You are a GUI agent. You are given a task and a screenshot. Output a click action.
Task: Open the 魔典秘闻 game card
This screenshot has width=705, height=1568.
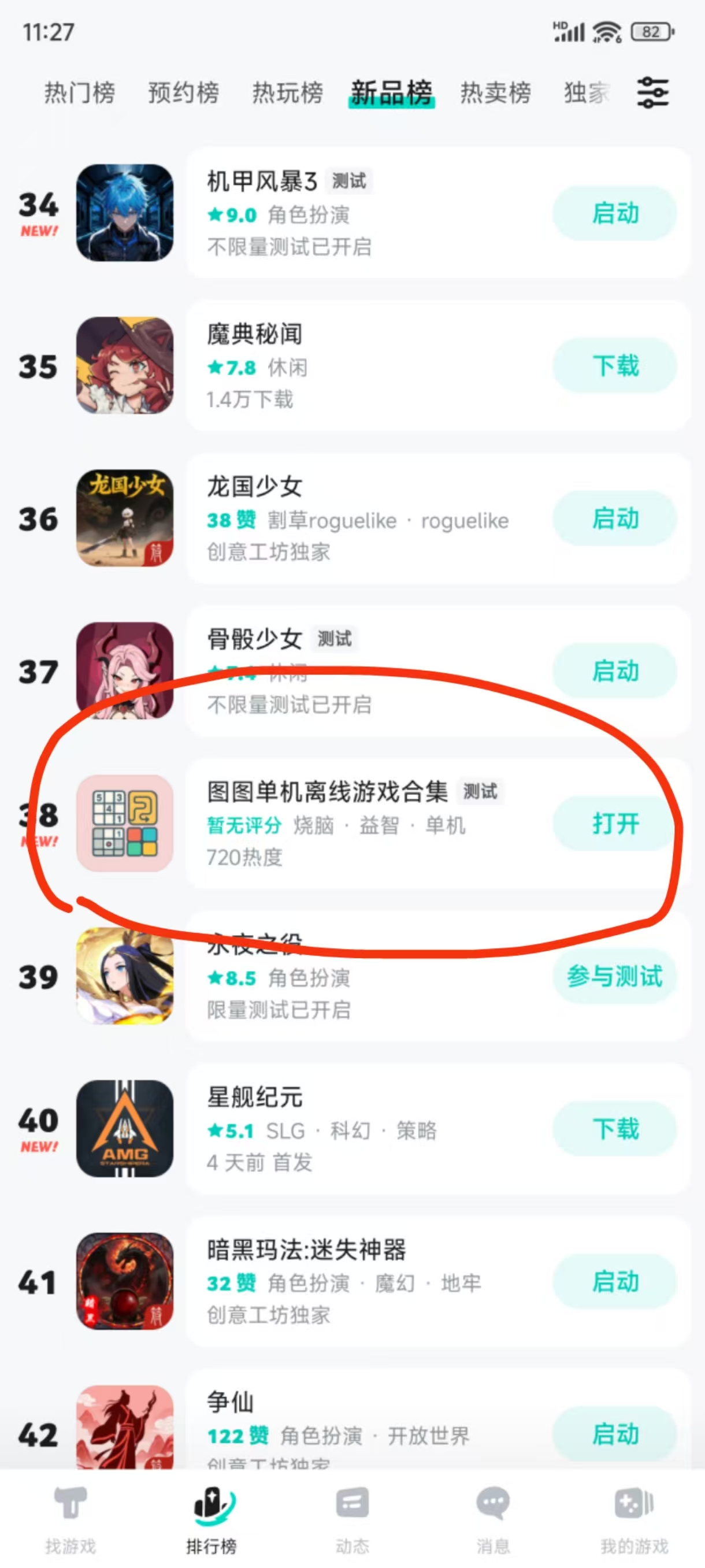pyautogui.click(x=365, y=366)
